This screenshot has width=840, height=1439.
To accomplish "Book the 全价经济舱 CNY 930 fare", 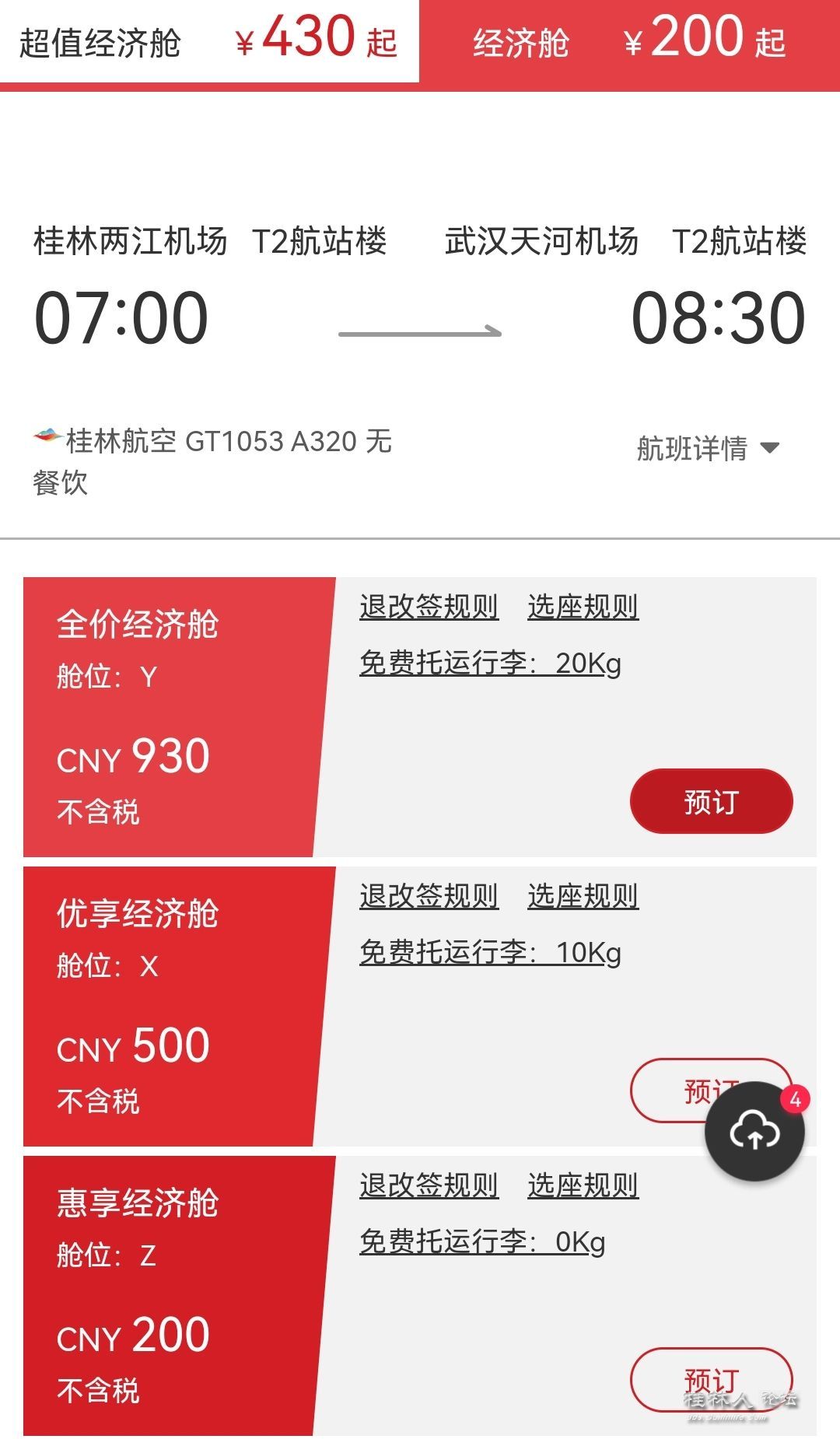I will point(711,801).
